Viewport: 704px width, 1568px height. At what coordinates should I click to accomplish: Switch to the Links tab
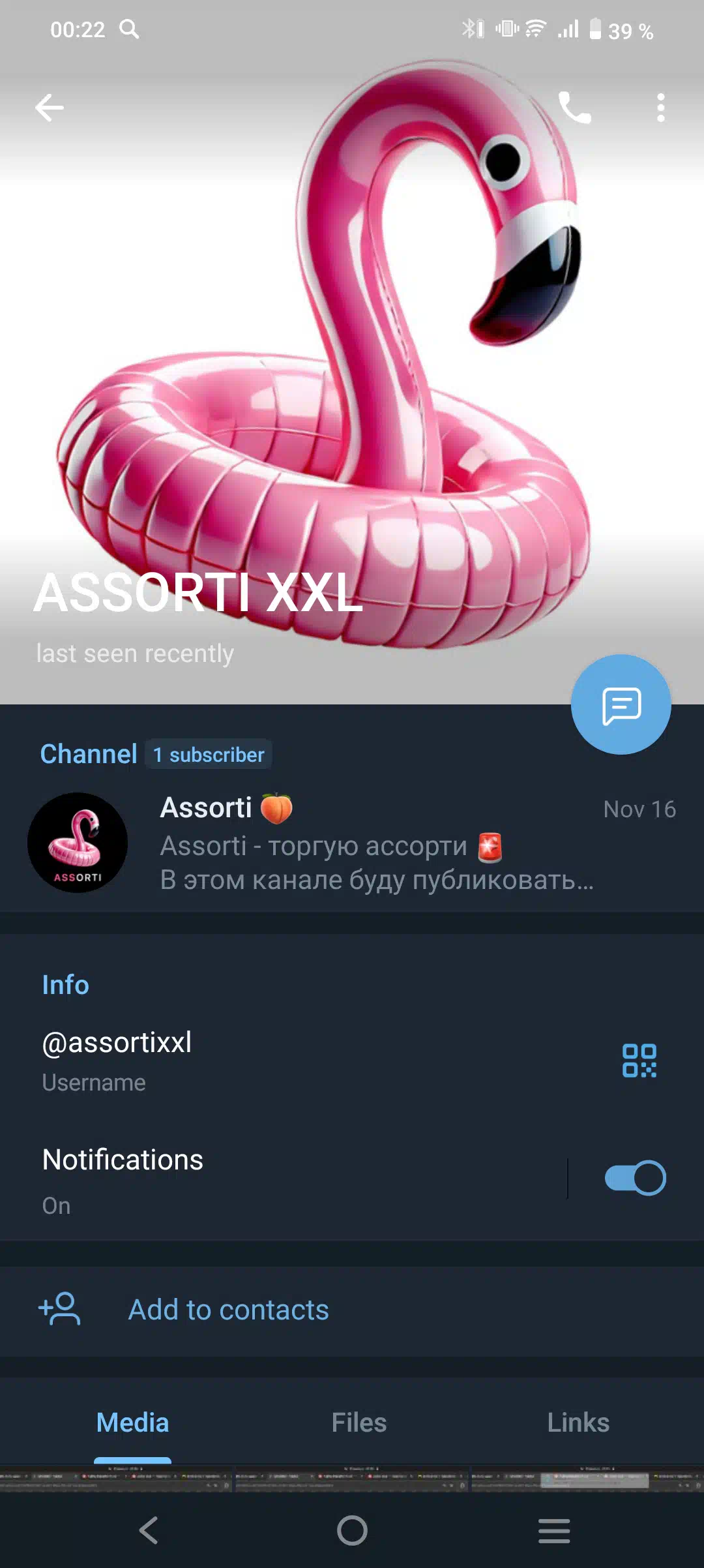[x=578, y=1423]
